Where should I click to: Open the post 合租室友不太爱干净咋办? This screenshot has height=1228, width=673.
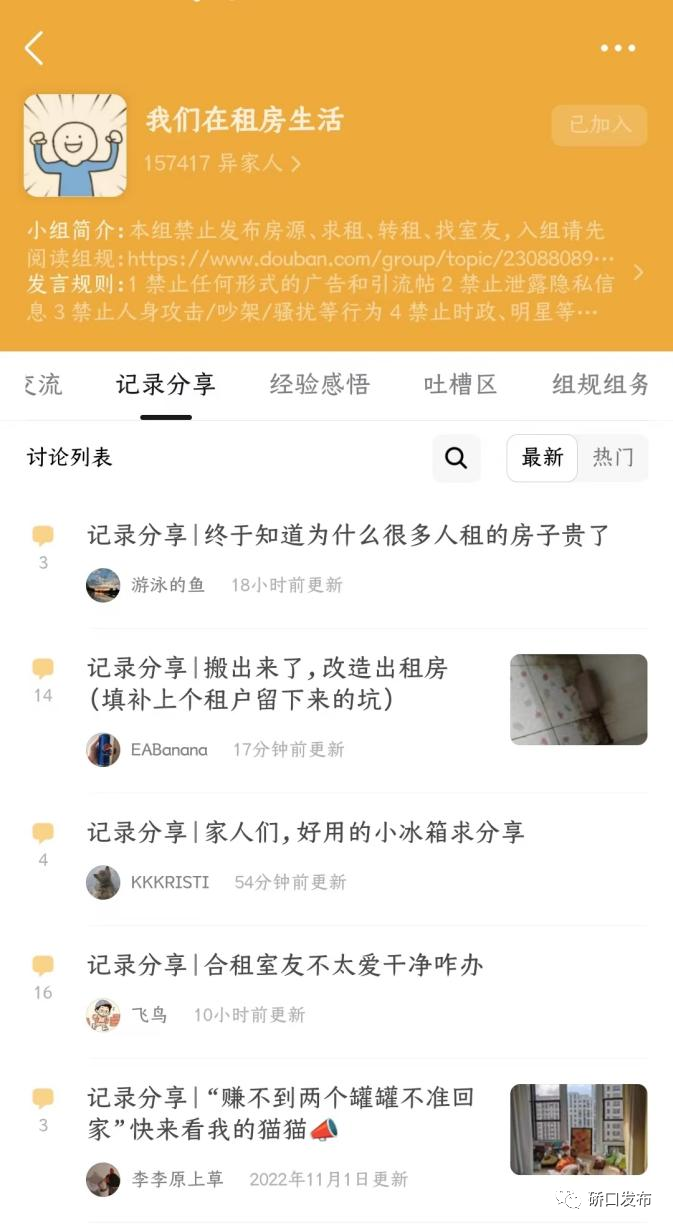point(285,965)
